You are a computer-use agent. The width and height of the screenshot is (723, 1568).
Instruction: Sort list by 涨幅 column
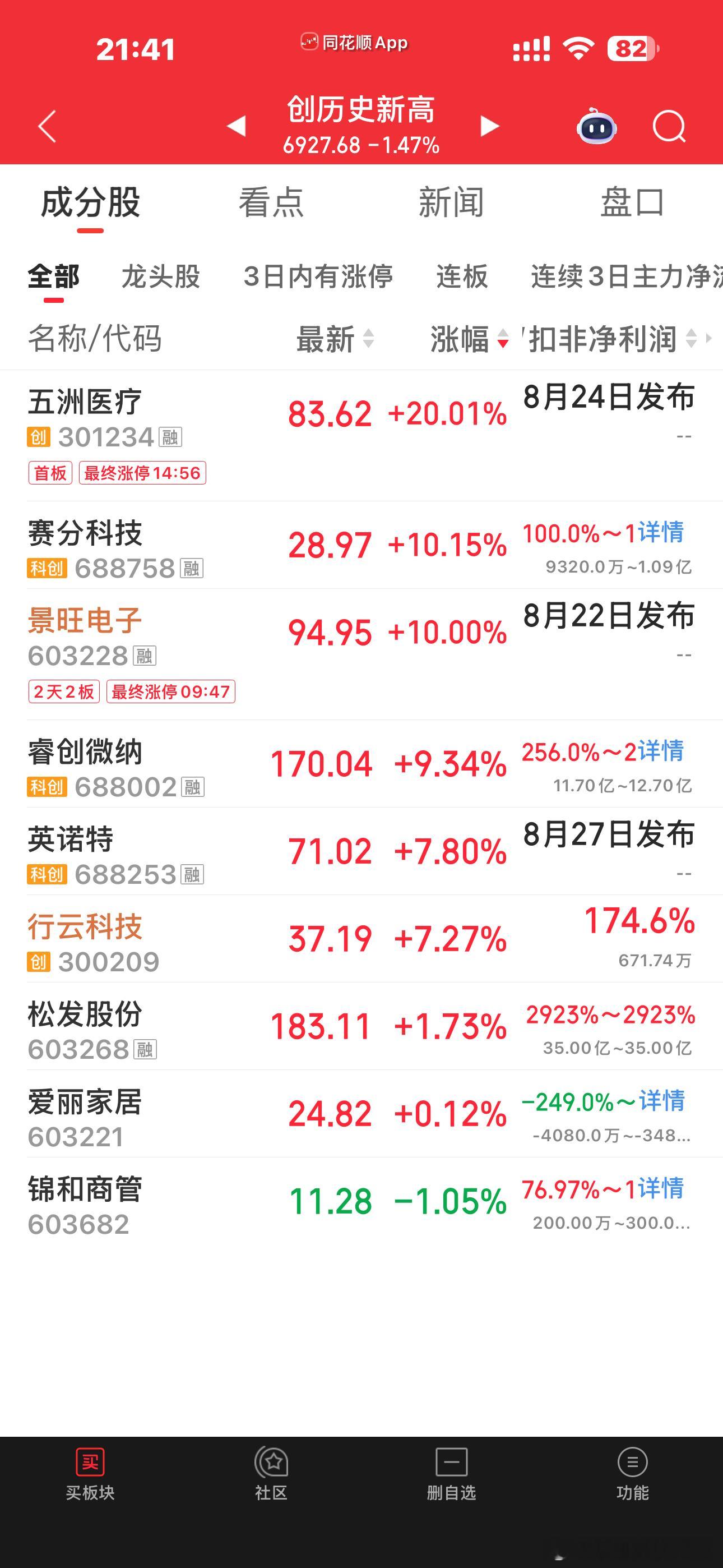coord(469,338)
